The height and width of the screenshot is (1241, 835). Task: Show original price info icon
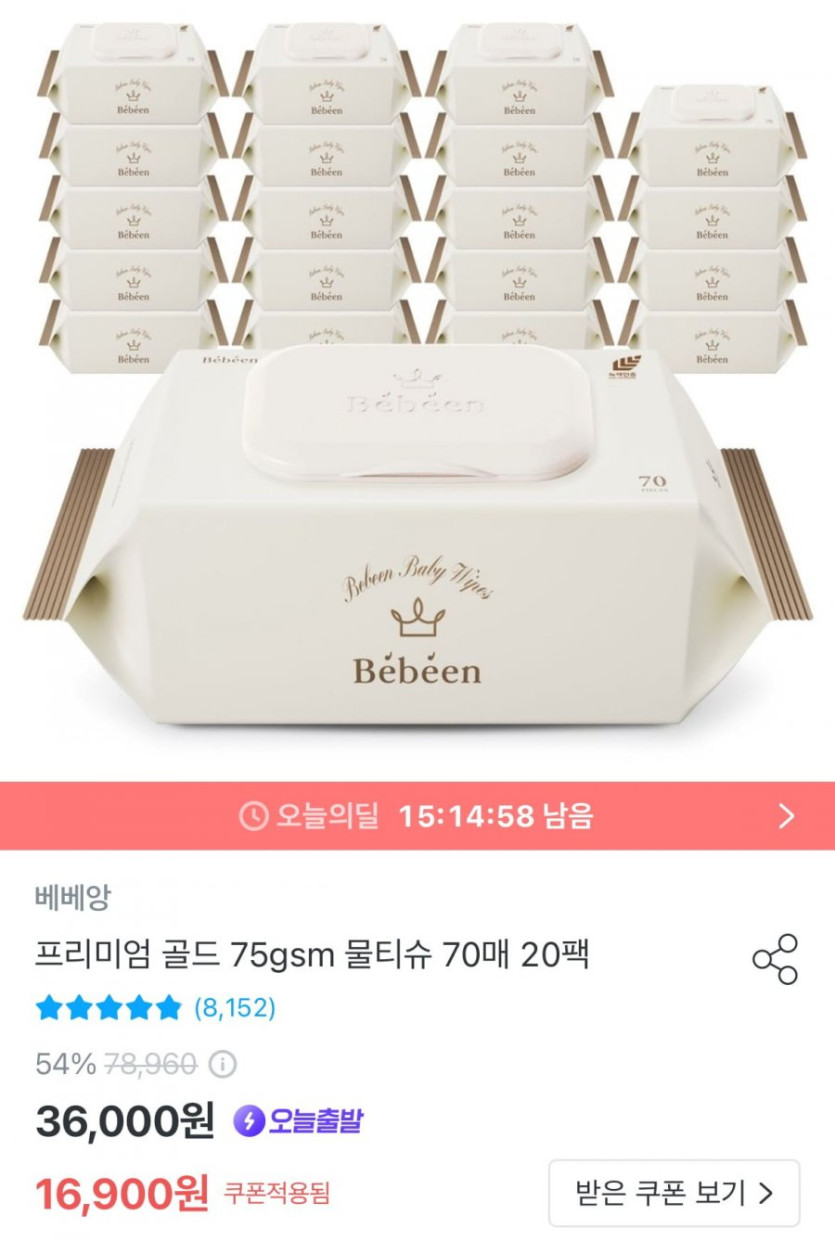(x=223, y=1065)
